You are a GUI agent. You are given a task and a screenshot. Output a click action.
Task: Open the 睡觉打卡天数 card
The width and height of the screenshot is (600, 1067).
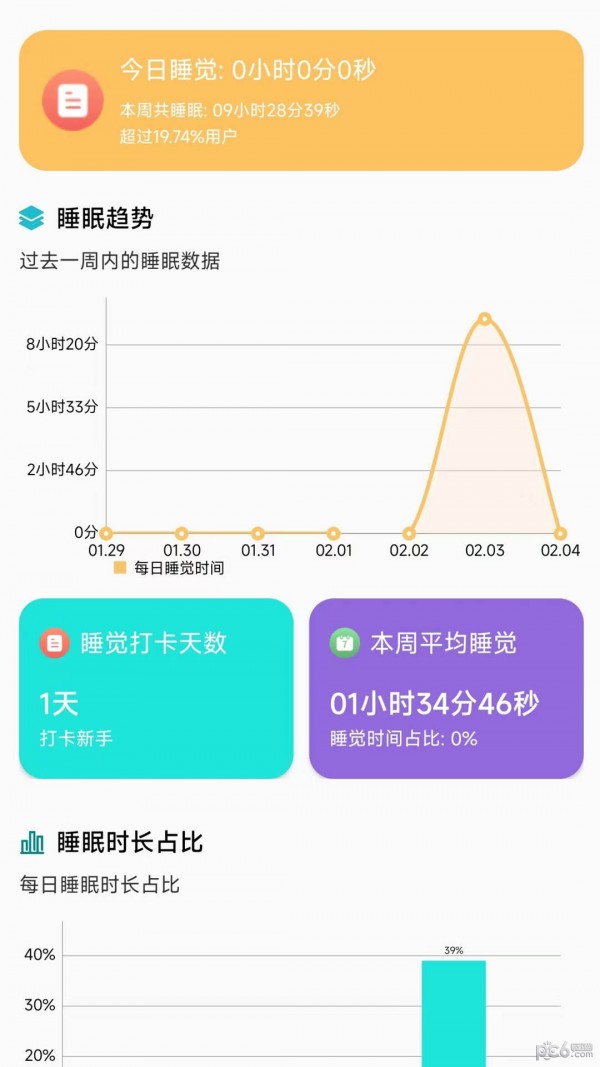(156, 688)
